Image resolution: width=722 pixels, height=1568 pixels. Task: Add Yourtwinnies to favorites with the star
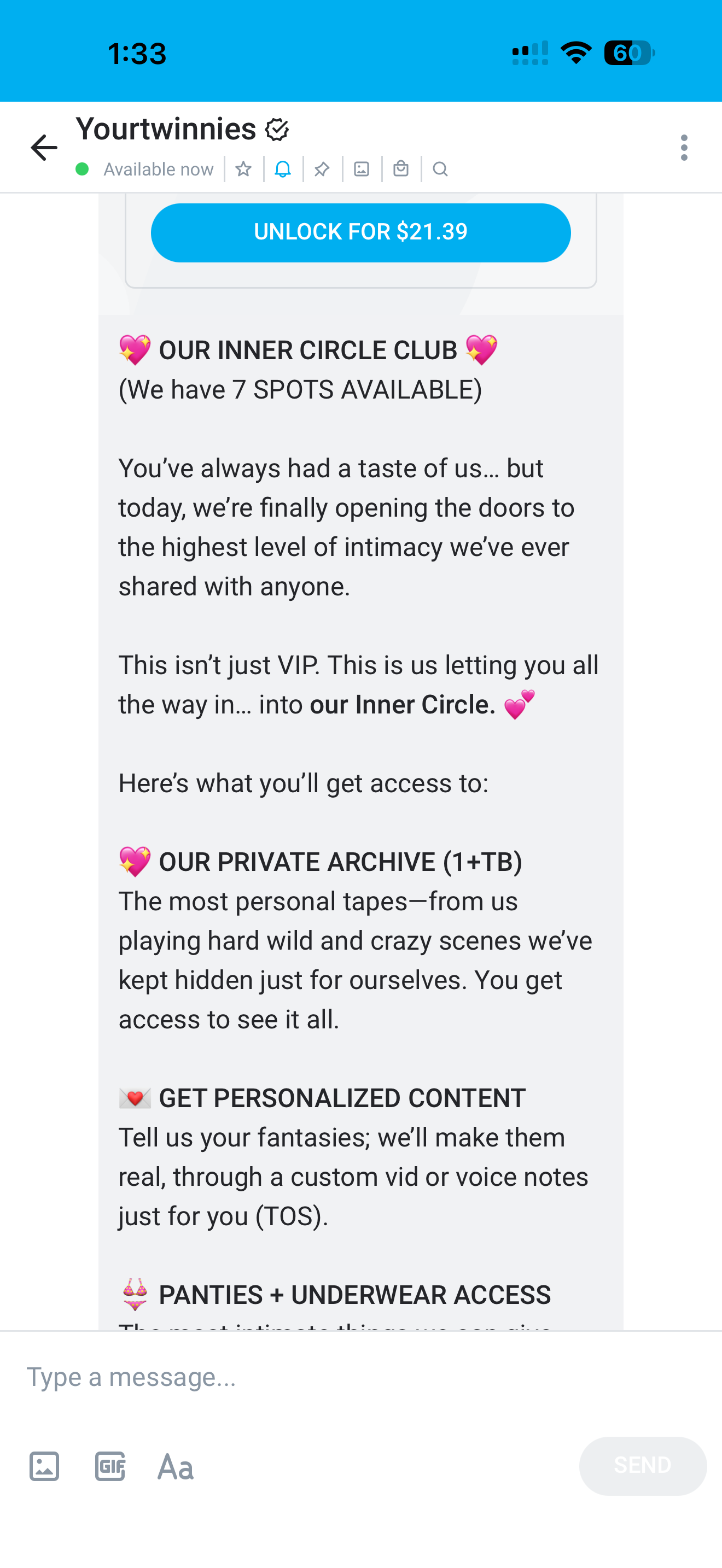pyautogui.click(x=243, y=169)
